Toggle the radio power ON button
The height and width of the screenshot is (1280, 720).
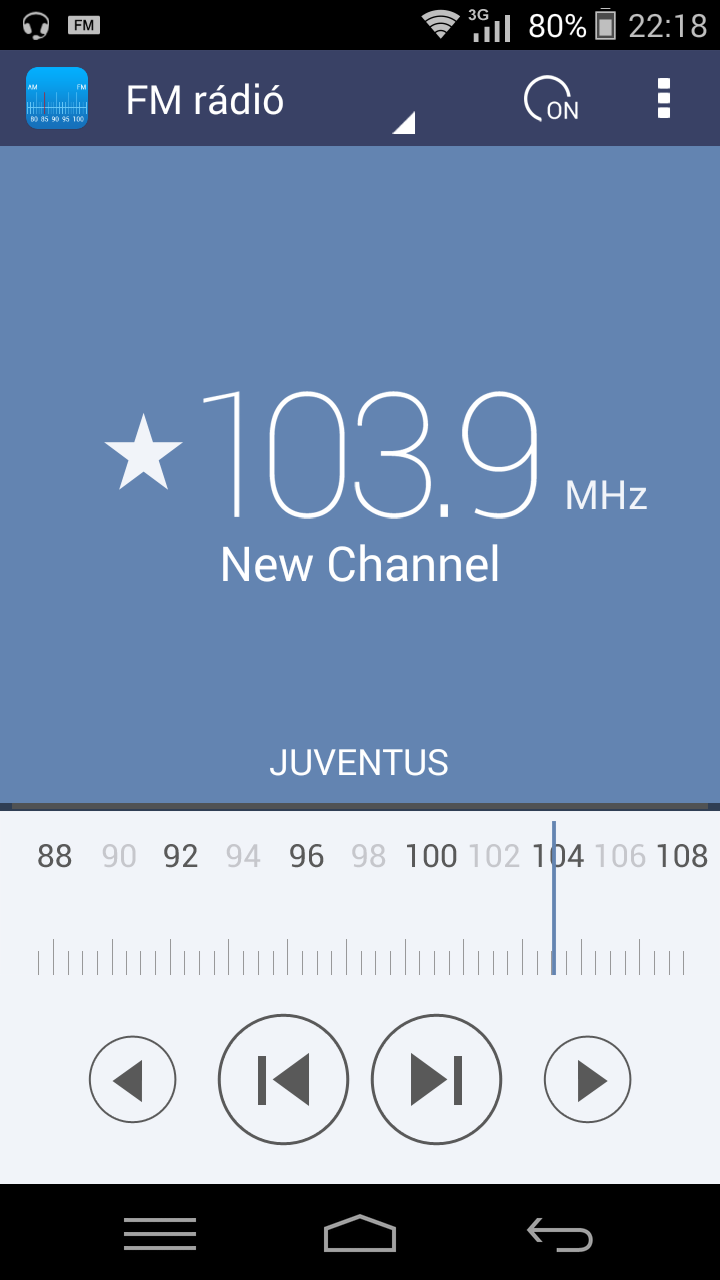coord(552,99)
